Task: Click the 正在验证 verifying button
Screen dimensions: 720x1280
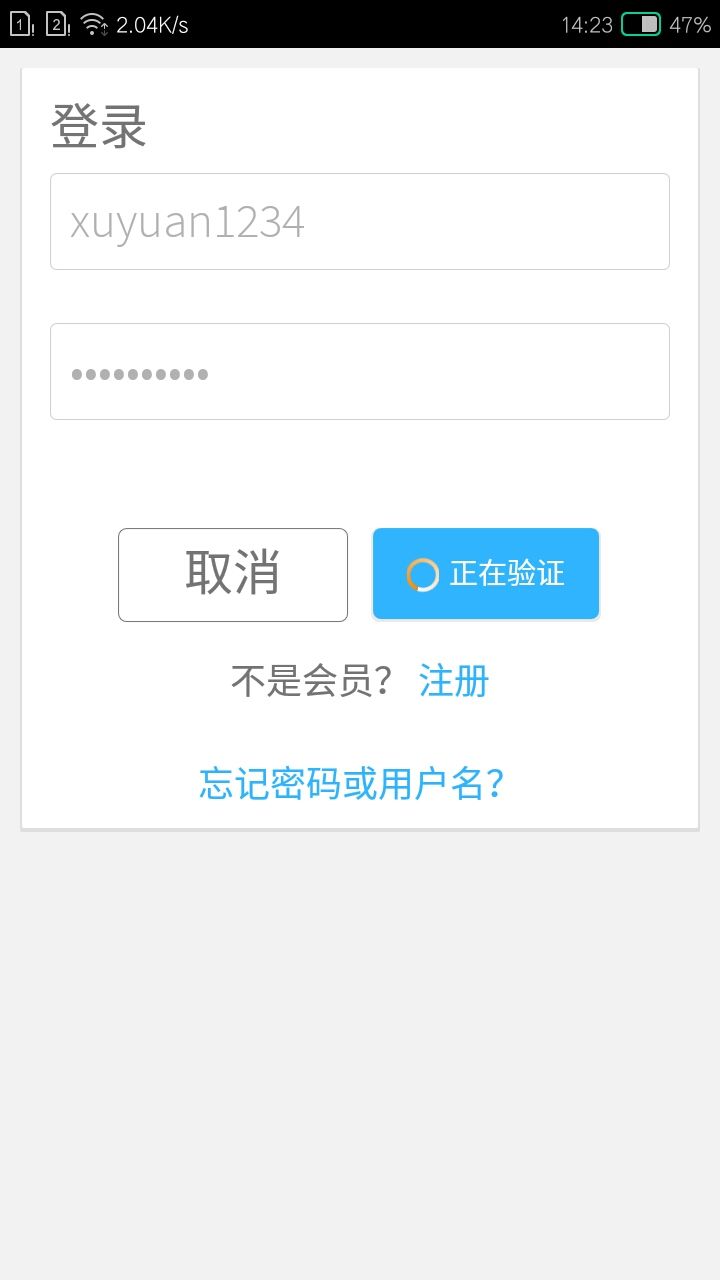Action: point(486,573)
